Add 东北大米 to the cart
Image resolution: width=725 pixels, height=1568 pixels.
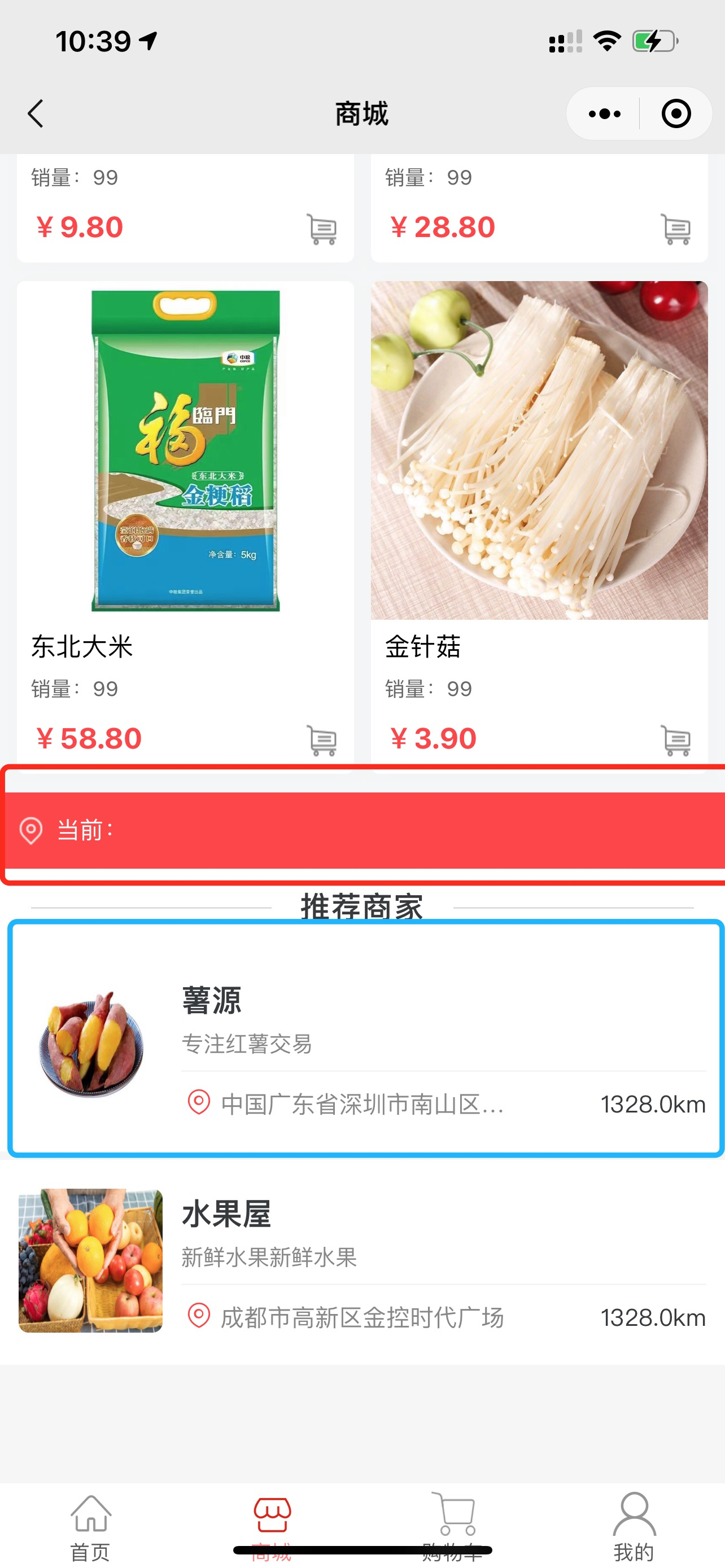click(321, 740)
